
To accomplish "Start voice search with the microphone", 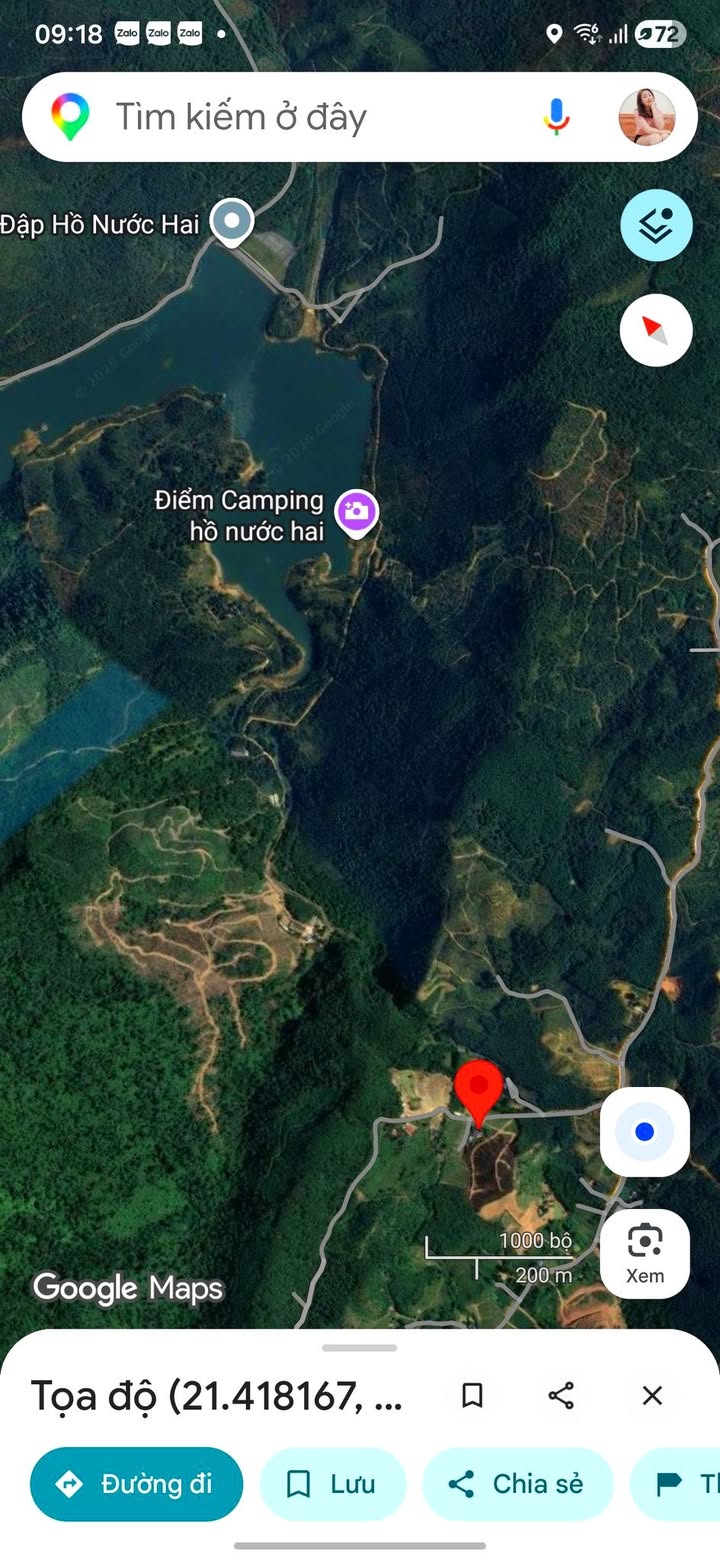I will tap(557, 117).
